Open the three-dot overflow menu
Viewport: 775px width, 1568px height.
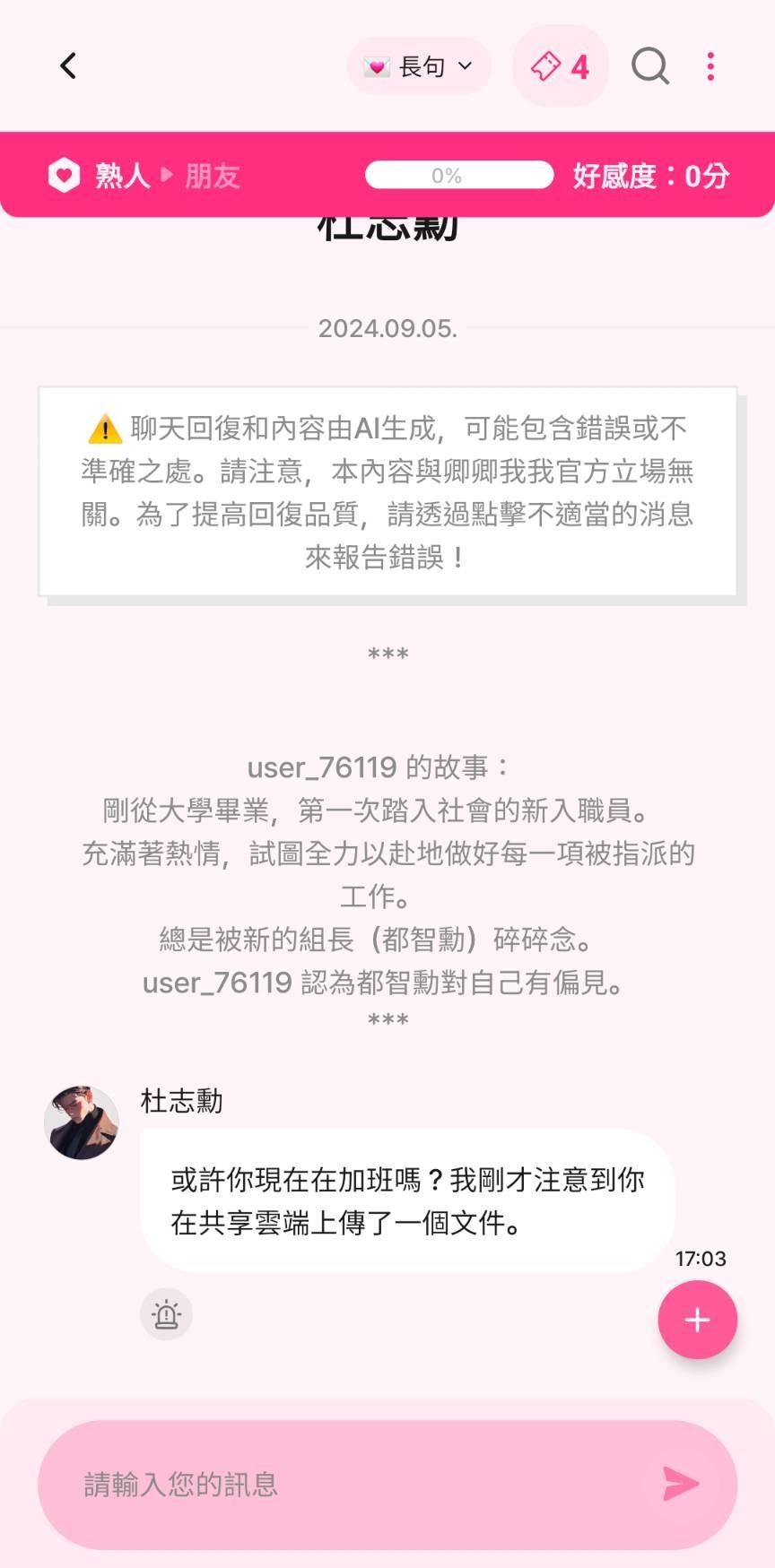710,66
